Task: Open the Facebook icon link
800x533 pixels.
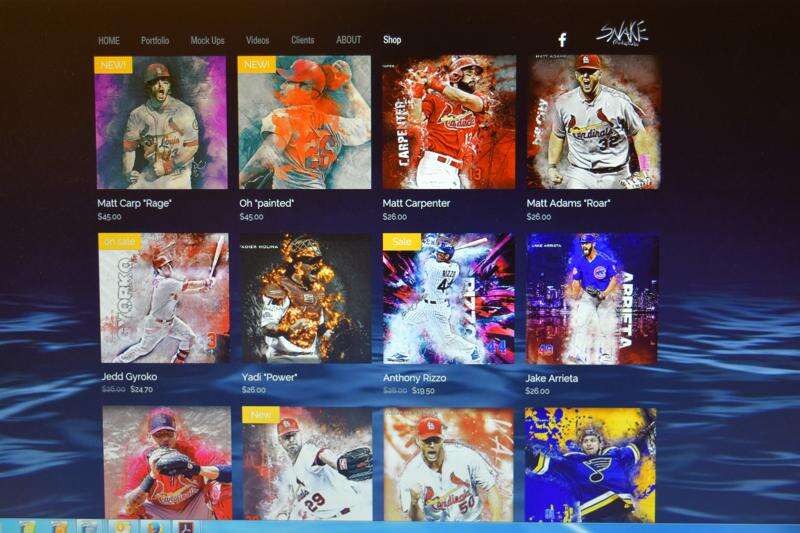Action: 562,40
